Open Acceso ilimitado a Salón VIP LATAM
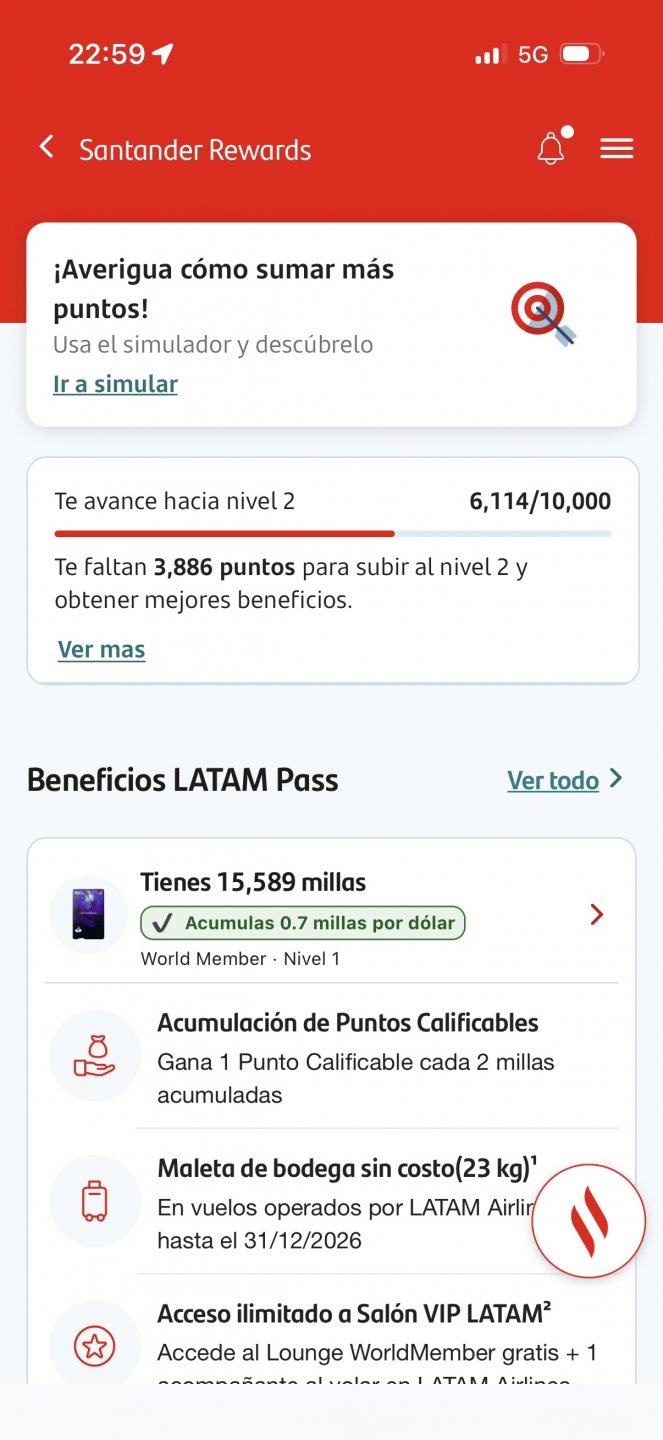Screen dimensions: 663x1440 click(x=332, y=1340)
